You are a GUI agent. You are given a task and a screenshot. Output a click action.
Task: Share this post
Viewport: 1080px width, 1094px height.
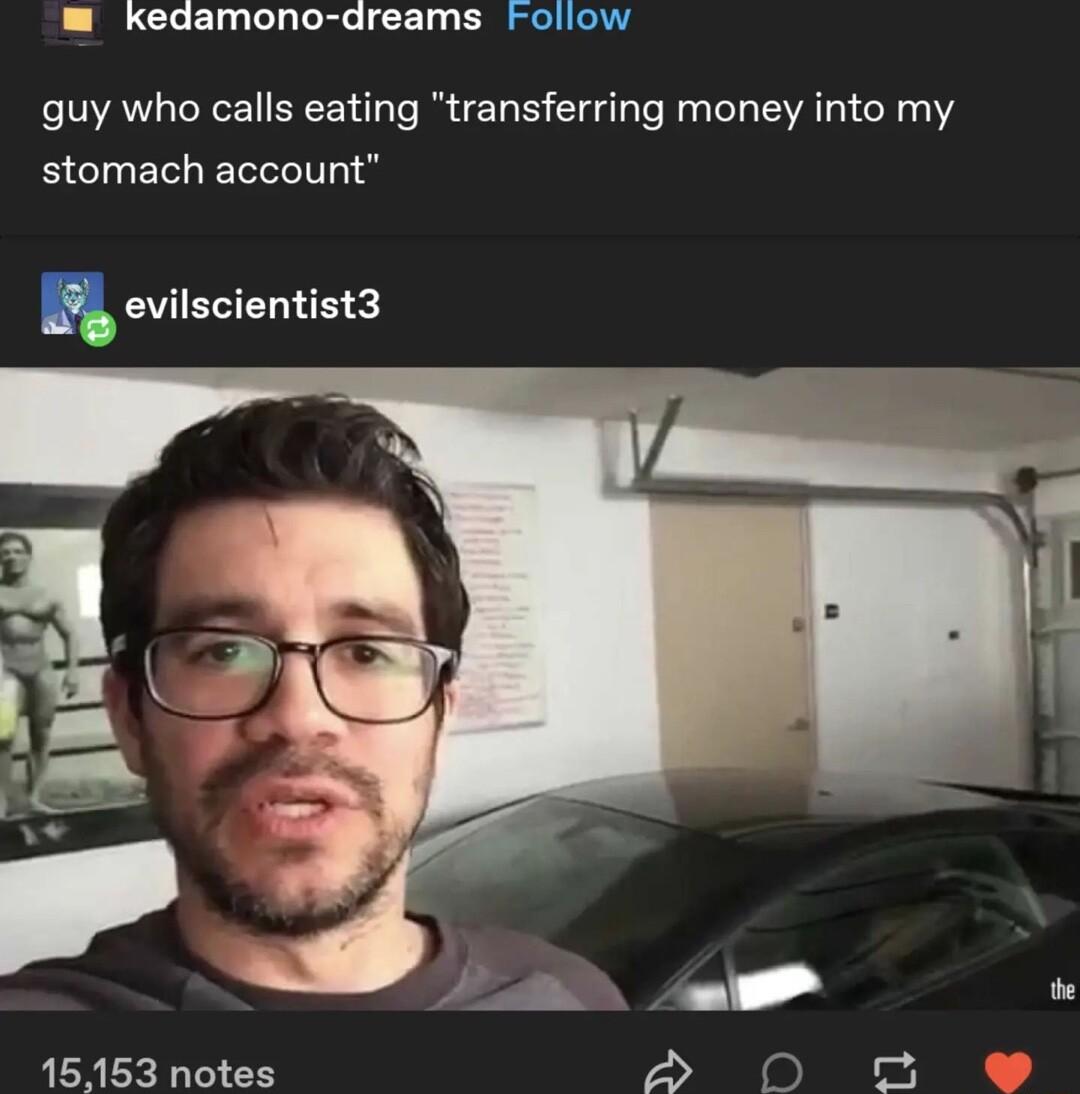coord(668,1073)
